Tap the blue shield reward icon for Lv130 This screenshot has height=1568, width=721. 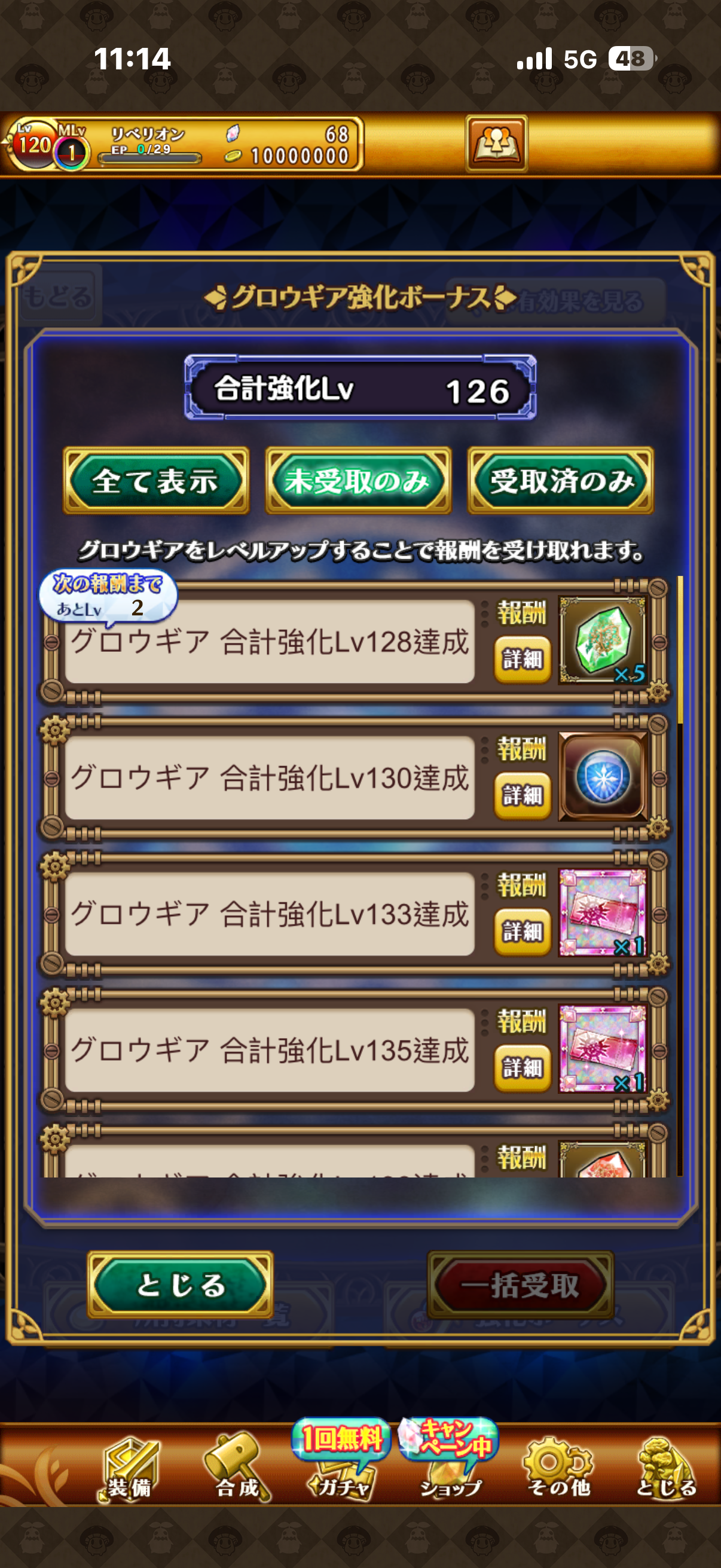click(x=603, y=777)
